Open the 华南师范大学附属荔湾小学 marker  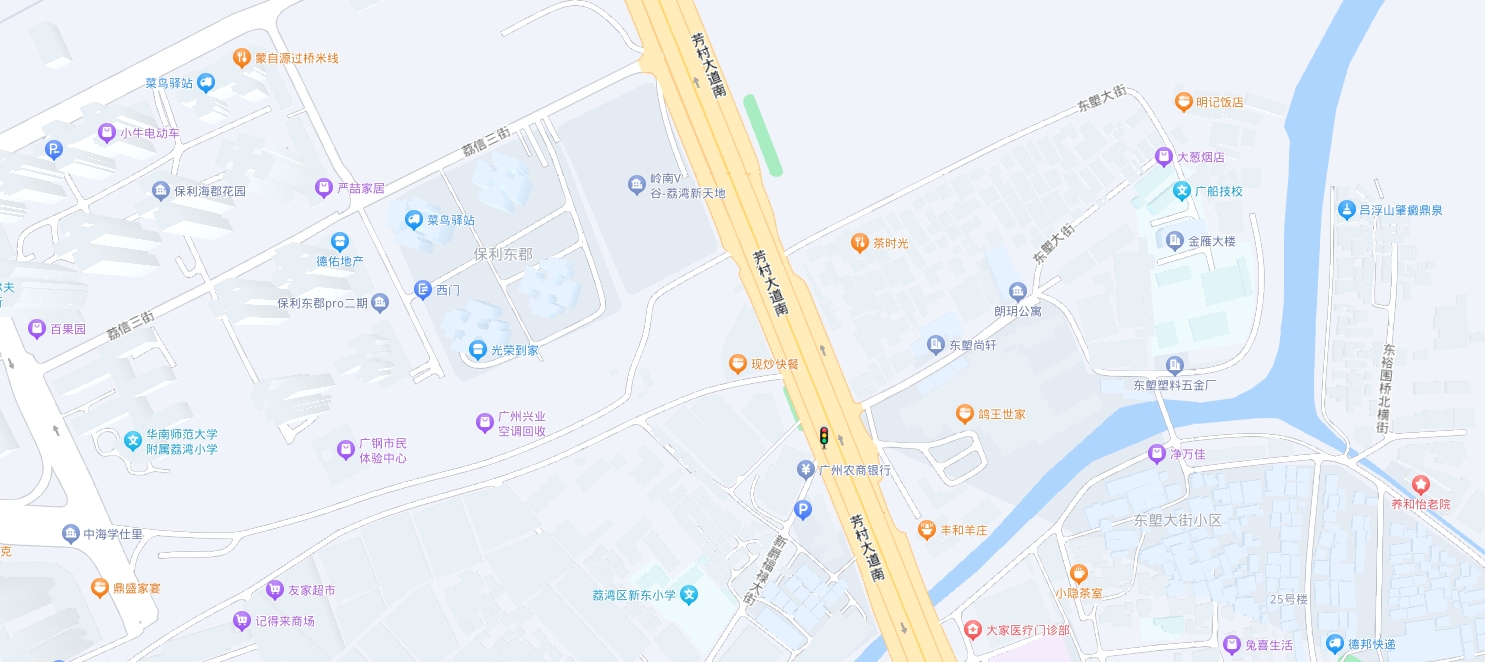[x=133, y=441]
